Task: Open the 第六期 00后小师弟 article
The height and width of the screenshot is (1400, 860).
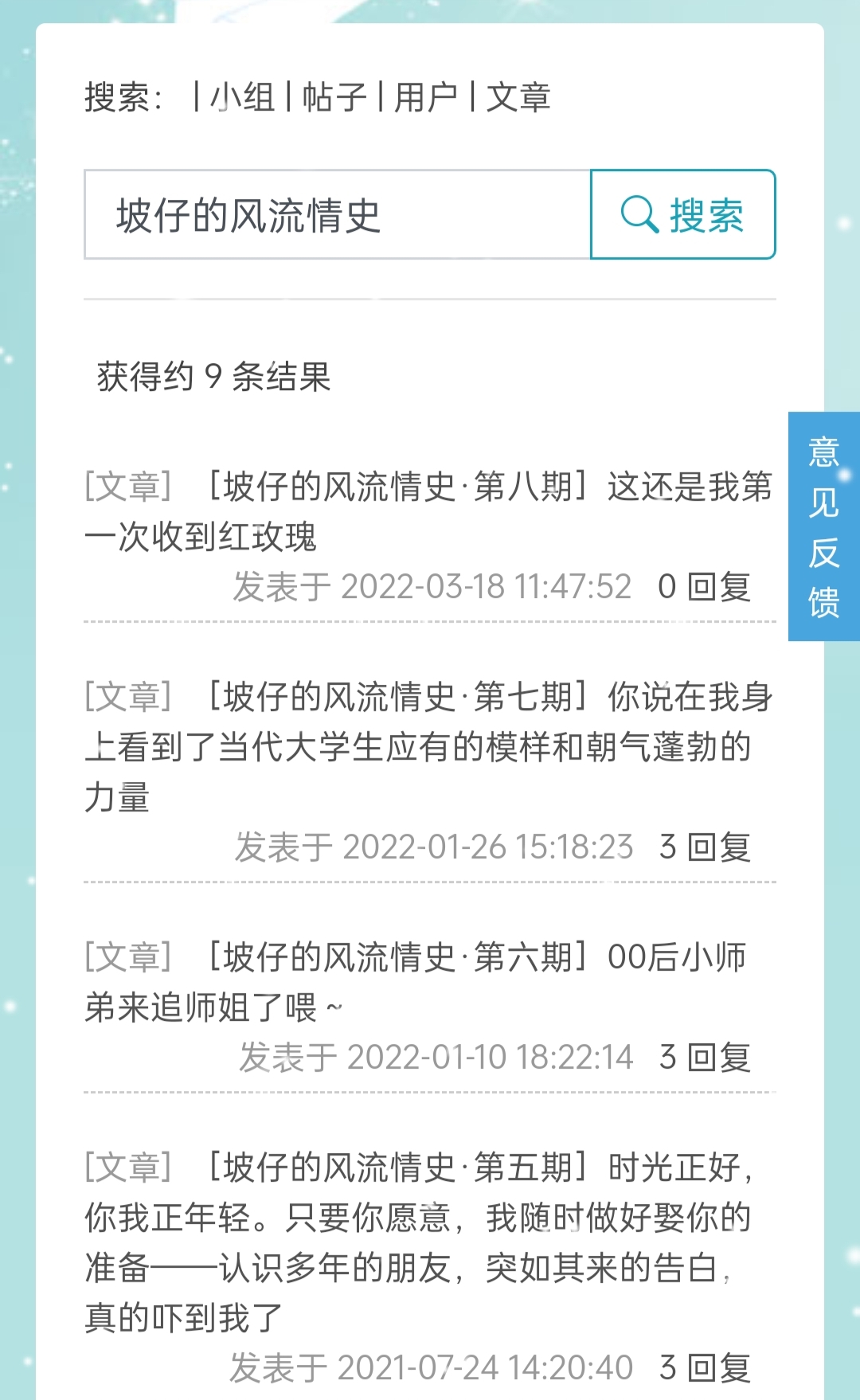Action: pyautogui.click(x=416, y=982)
